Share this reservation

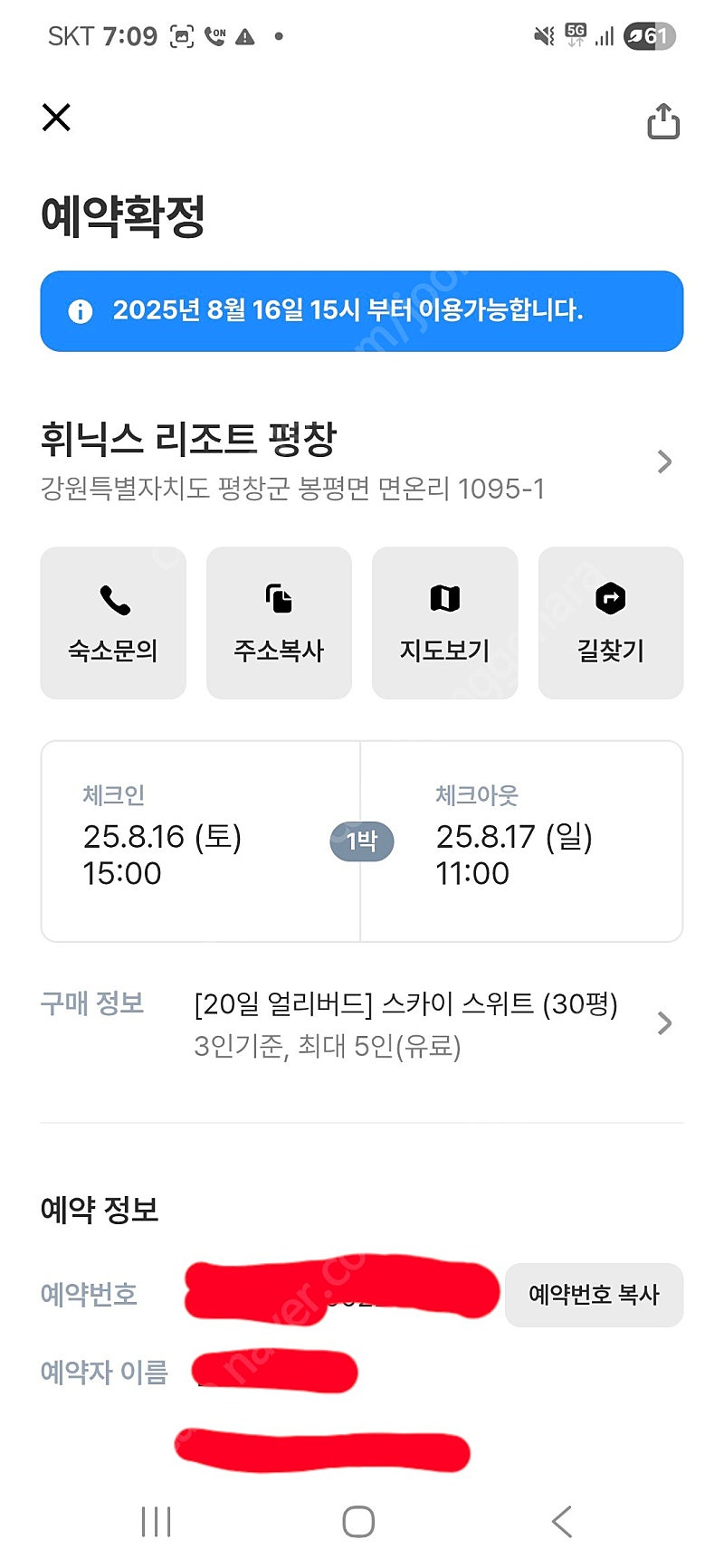click(x=662, y=121)
